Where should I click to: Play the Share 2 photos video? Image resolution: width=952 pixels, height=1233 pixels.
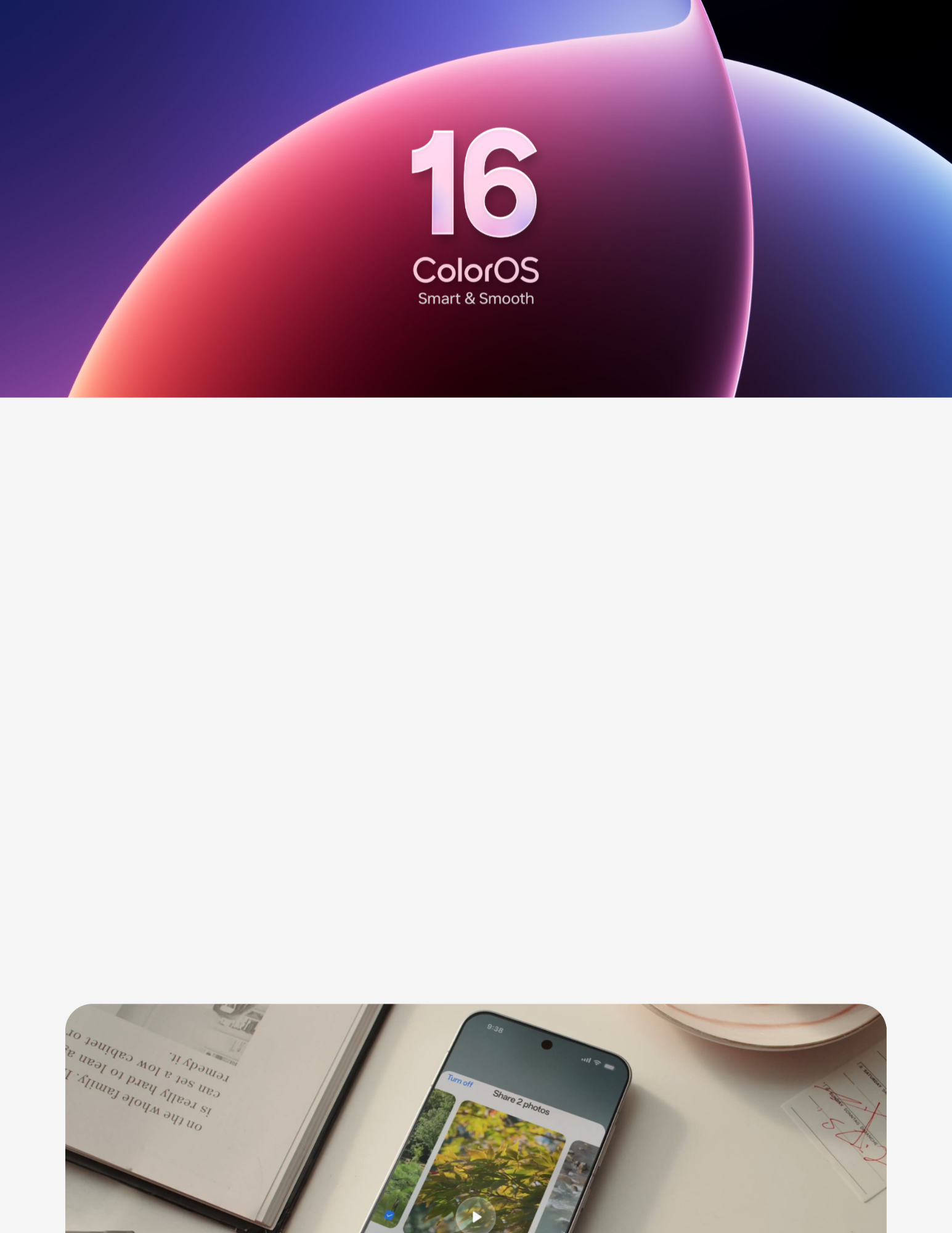tap(476, 1216)
